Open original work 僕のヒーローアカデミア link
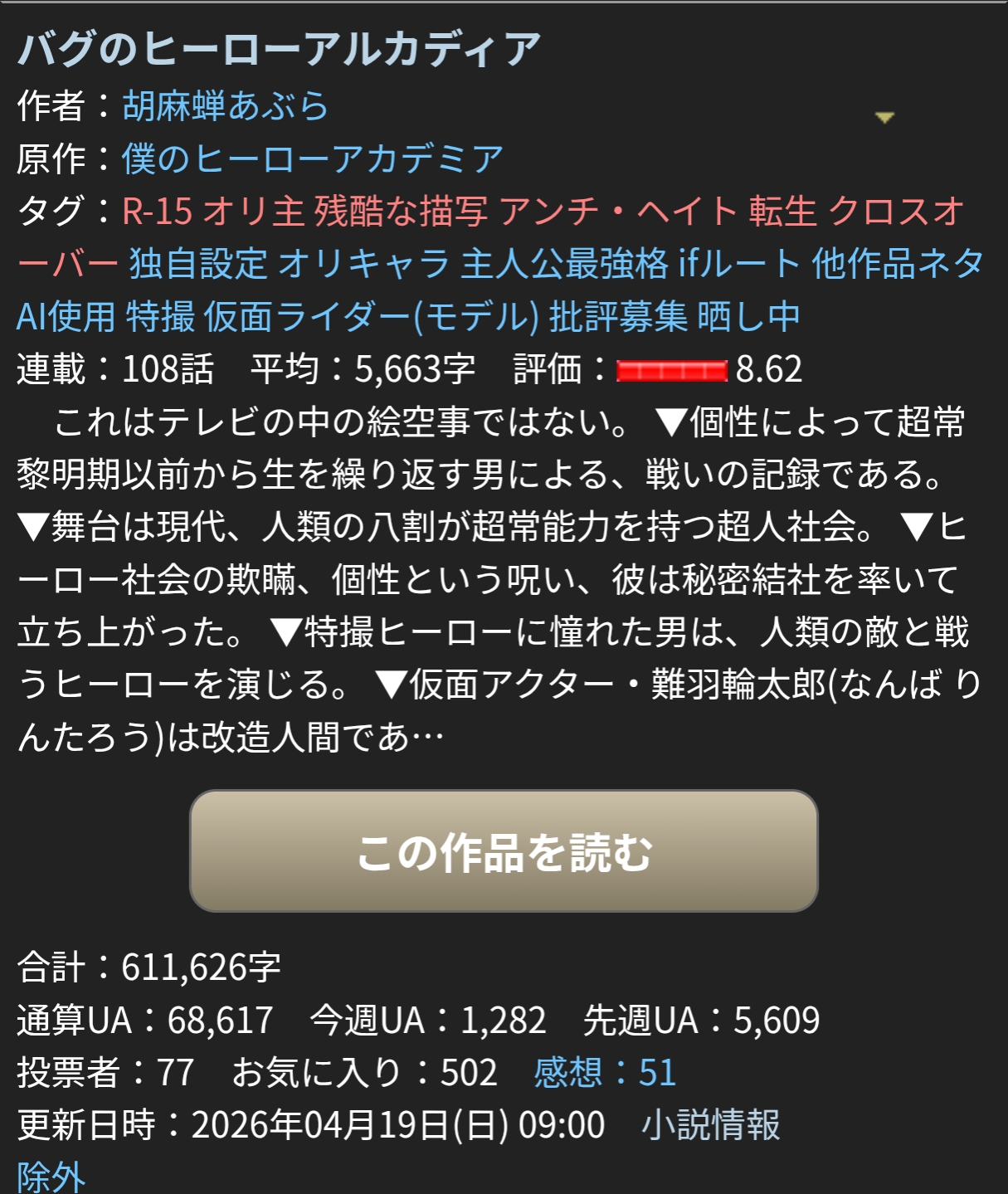 point(313,158)
